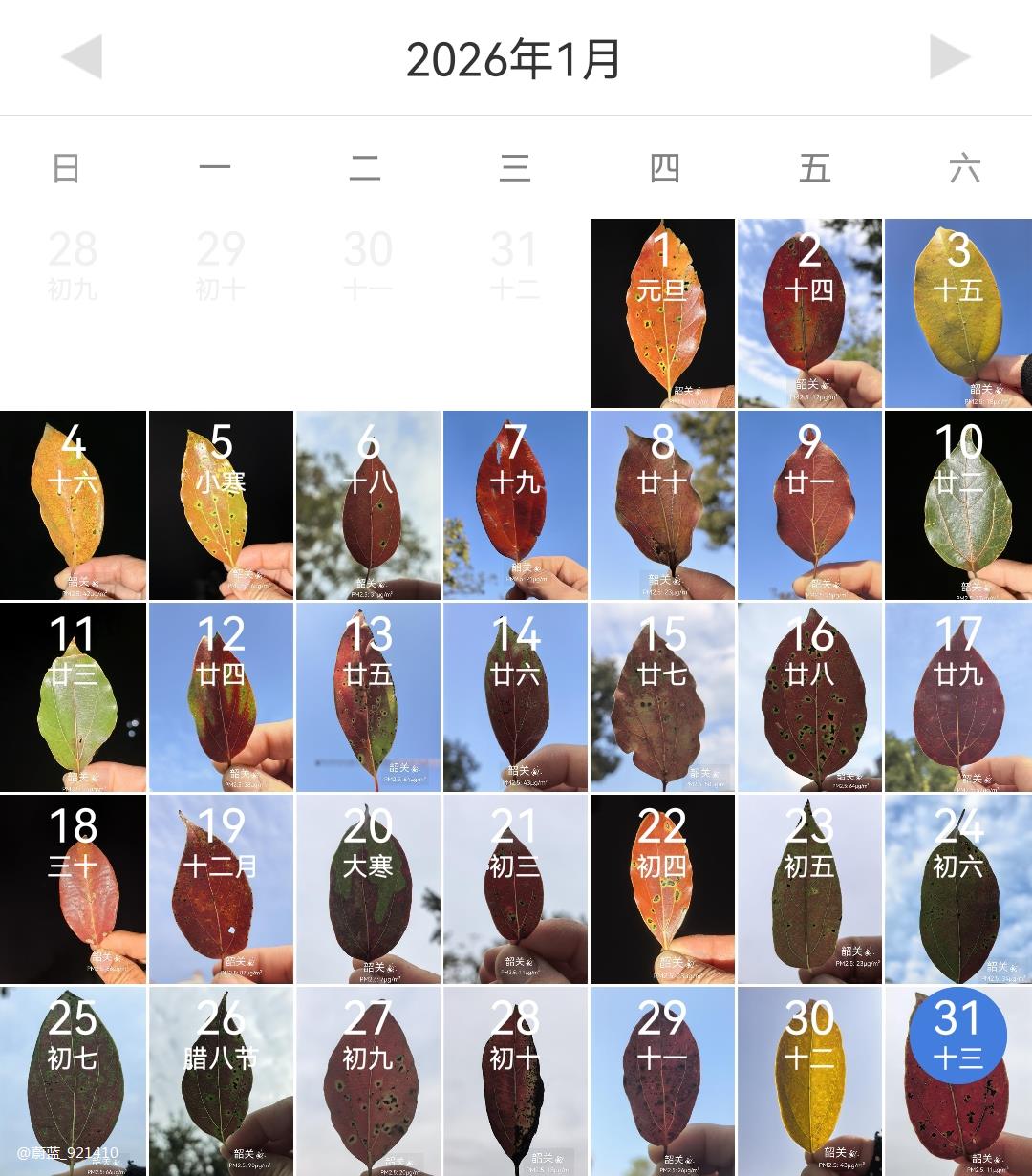Go to the previous month
1032x1176 pixels.
(x=82, y=57)
